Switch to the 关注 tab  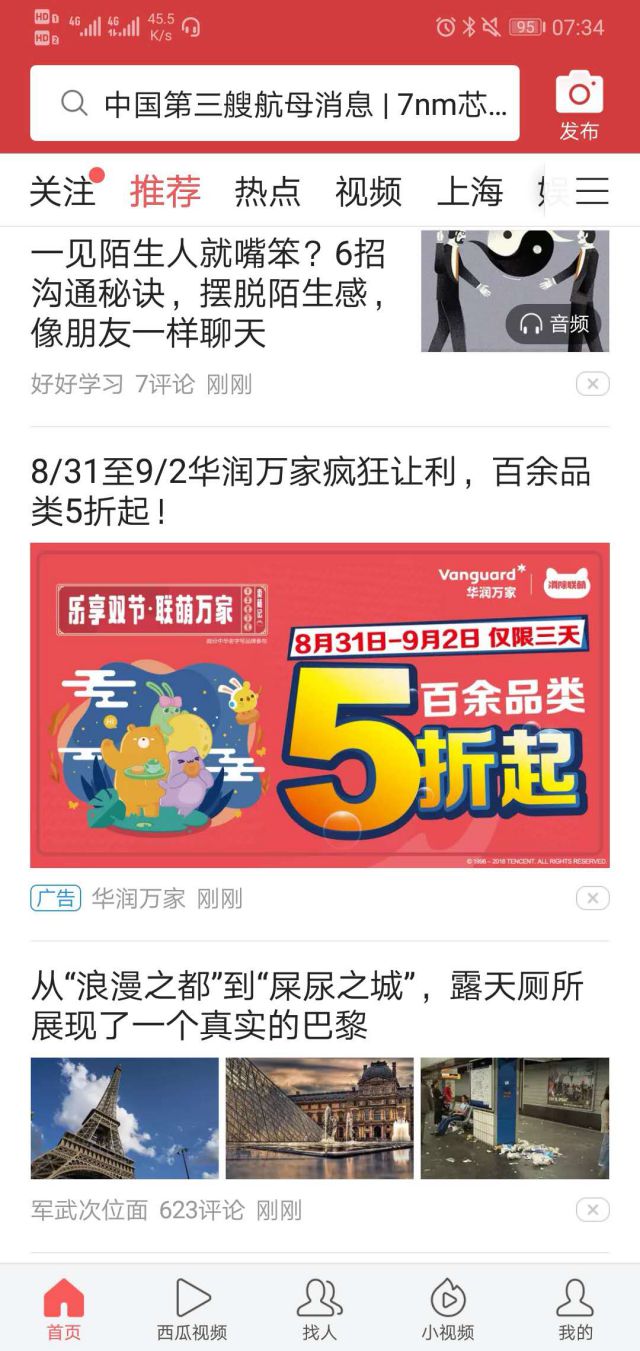pos(62,191)
